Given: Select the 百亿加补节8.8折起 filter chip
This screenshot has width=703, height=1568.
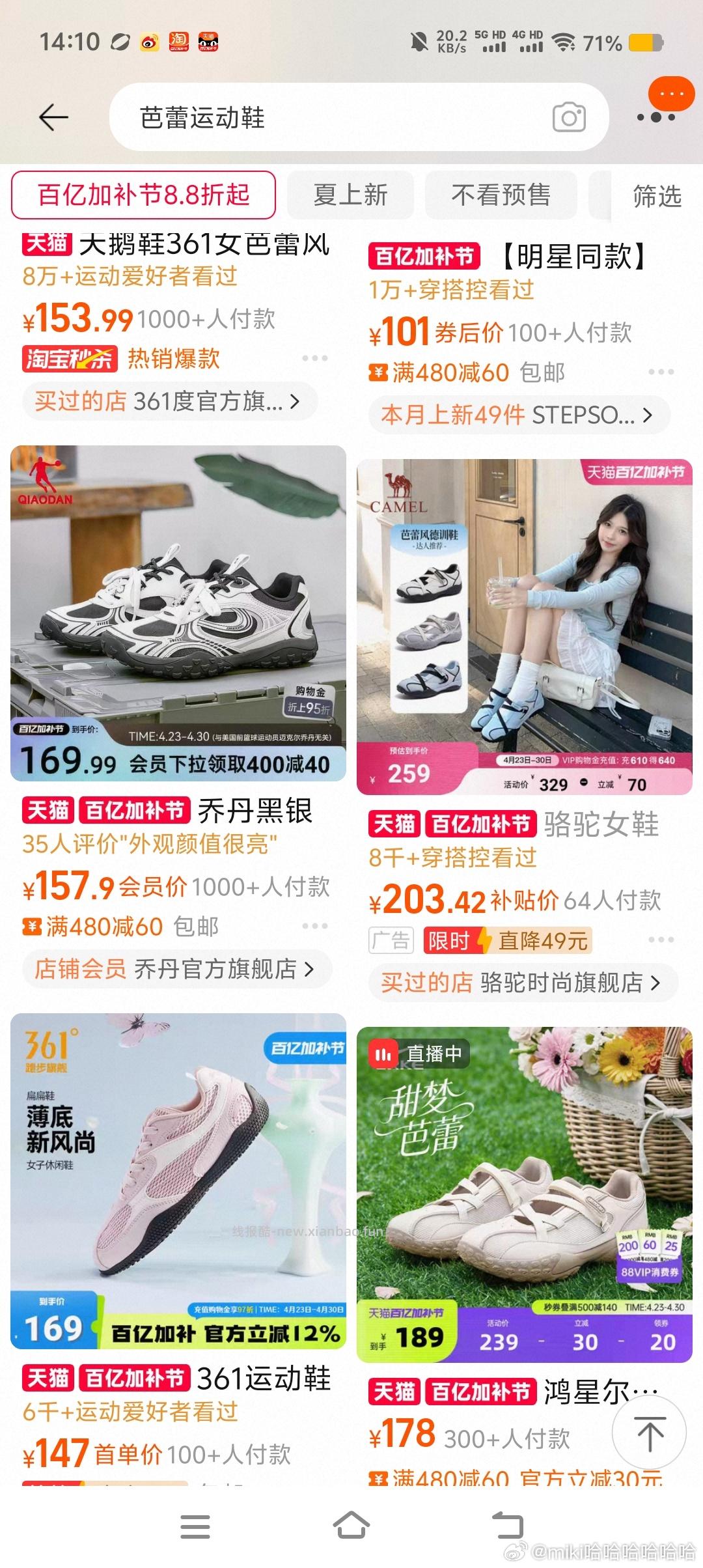Looking at the screenshot, I should 143,195.
